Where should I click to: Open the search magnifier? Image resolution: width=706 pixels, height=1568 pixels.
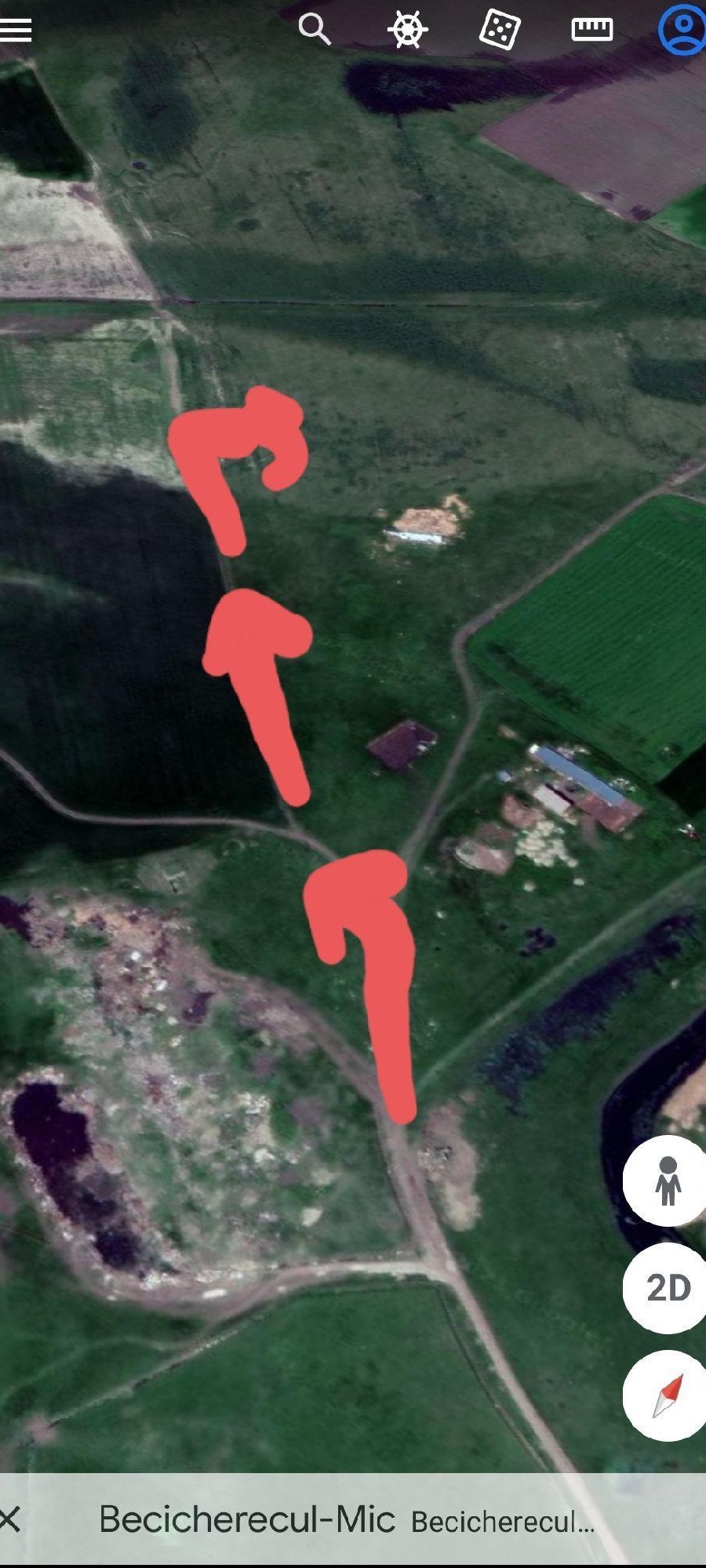(x=314, y=30)
